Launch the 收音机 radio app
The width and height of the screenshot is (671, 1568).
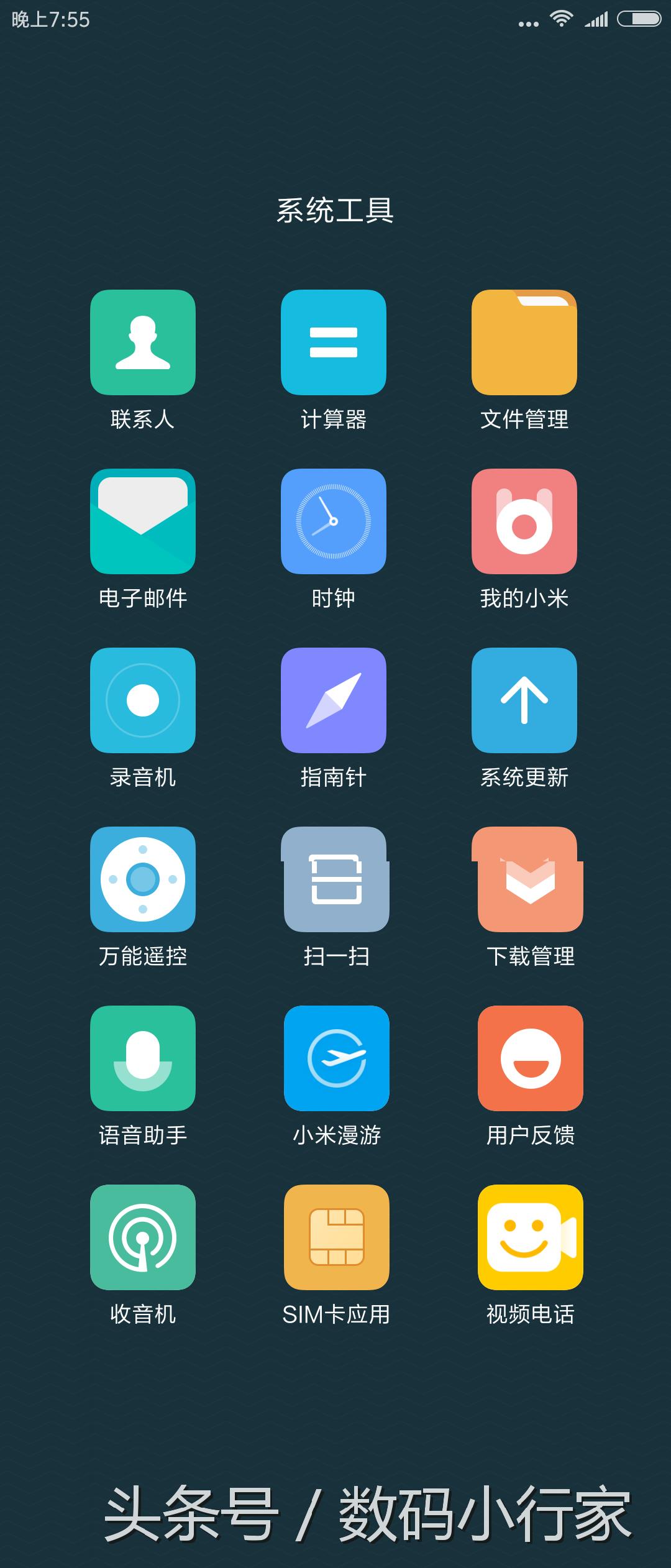click(x=143, y=1237)
